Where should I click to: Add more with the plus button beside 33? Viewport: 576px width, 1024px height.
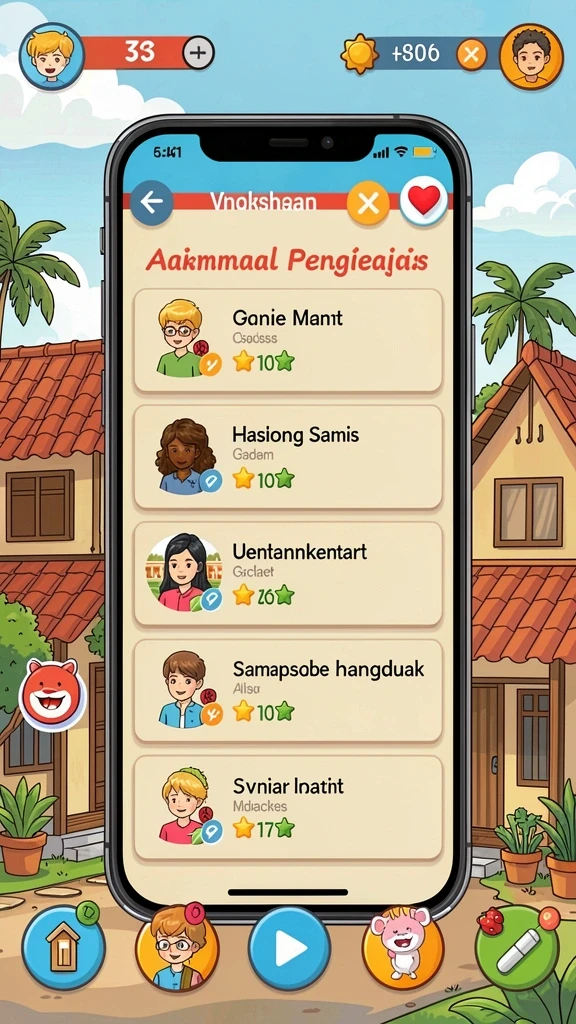pyautogui.click(x=199, y=52)
